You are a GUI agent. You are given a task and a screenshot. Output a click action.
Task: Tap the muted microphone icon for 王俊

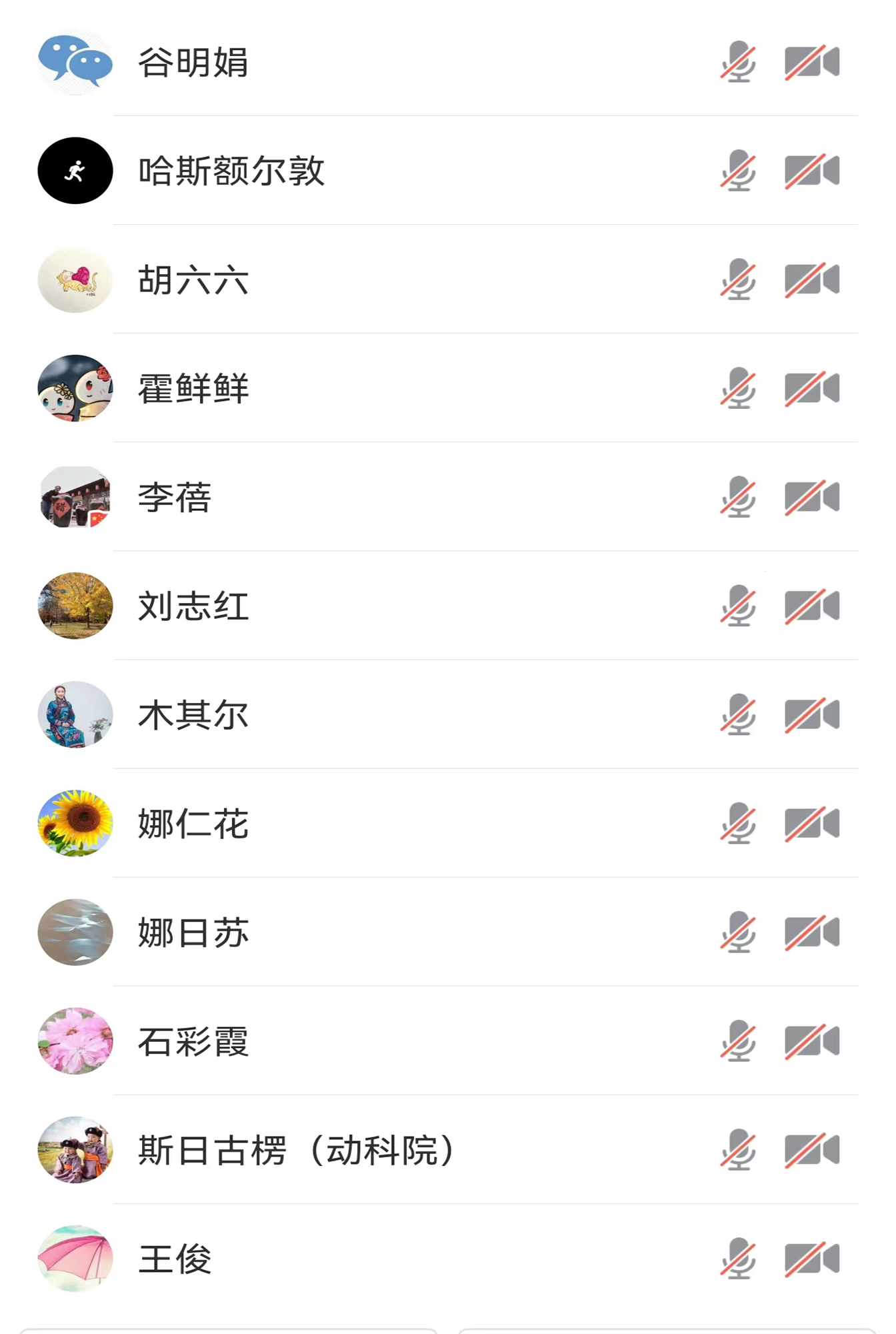[x=738, y=1259]
